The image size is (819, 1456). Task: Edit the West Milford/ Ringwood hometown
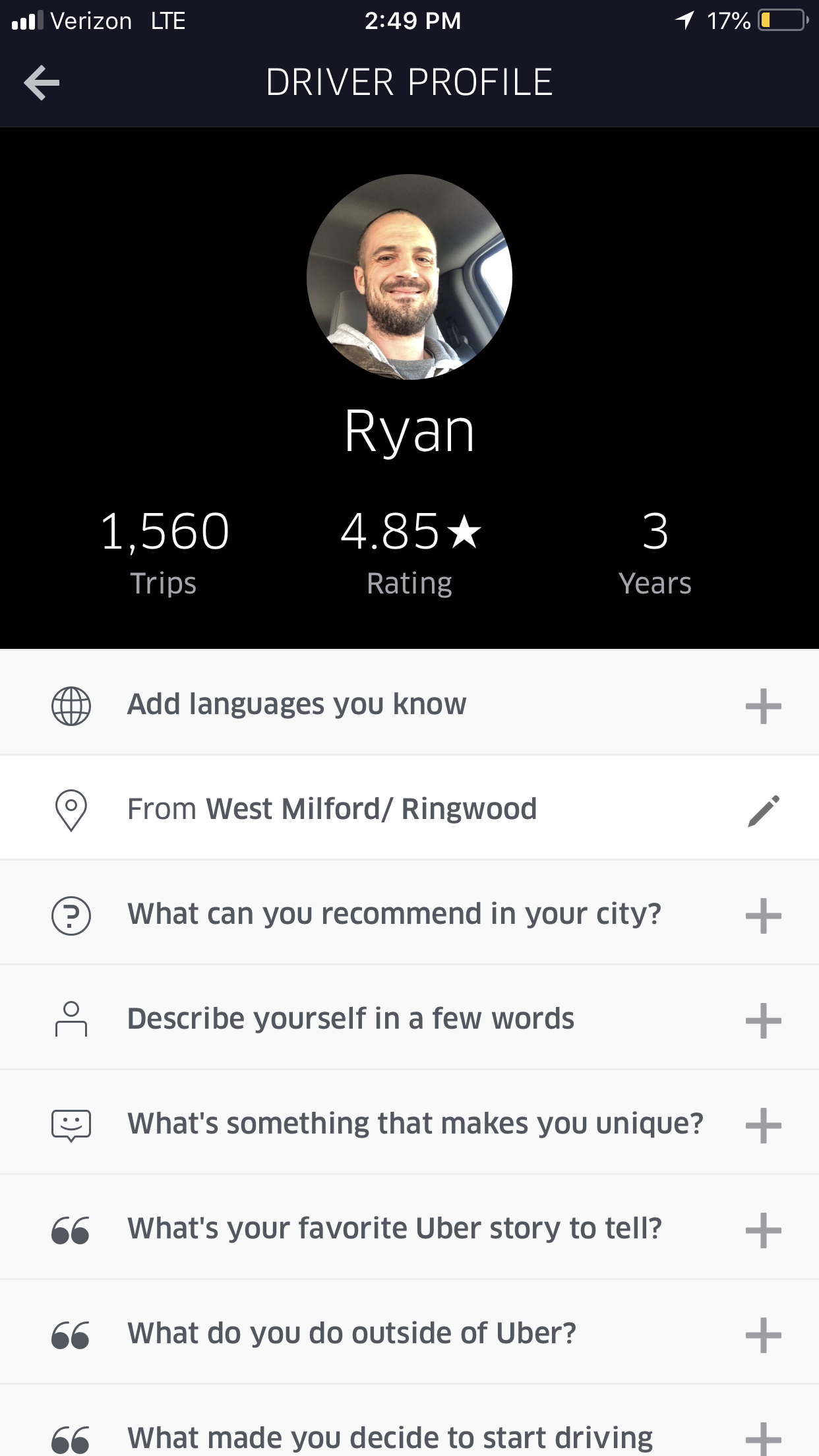click(763, 810)
